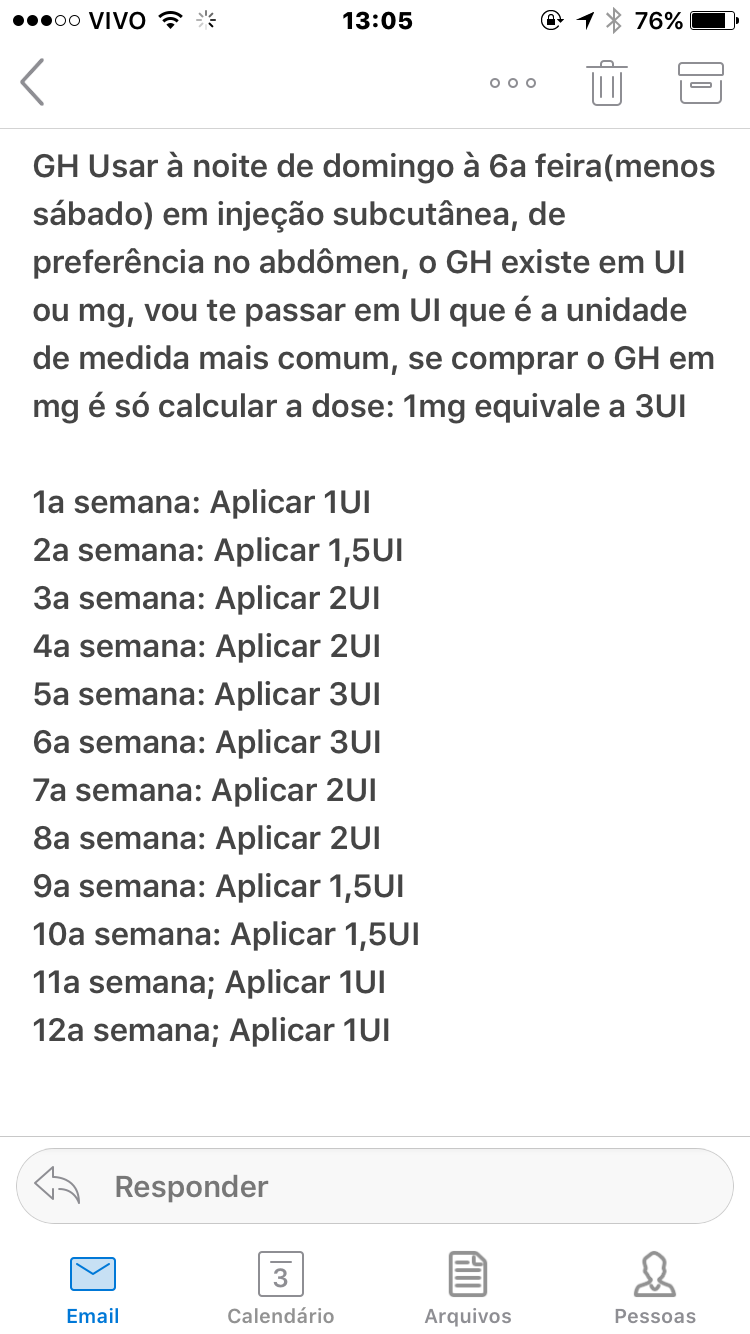
Task: Switch to the Email tab
Action: [93, 1288]
